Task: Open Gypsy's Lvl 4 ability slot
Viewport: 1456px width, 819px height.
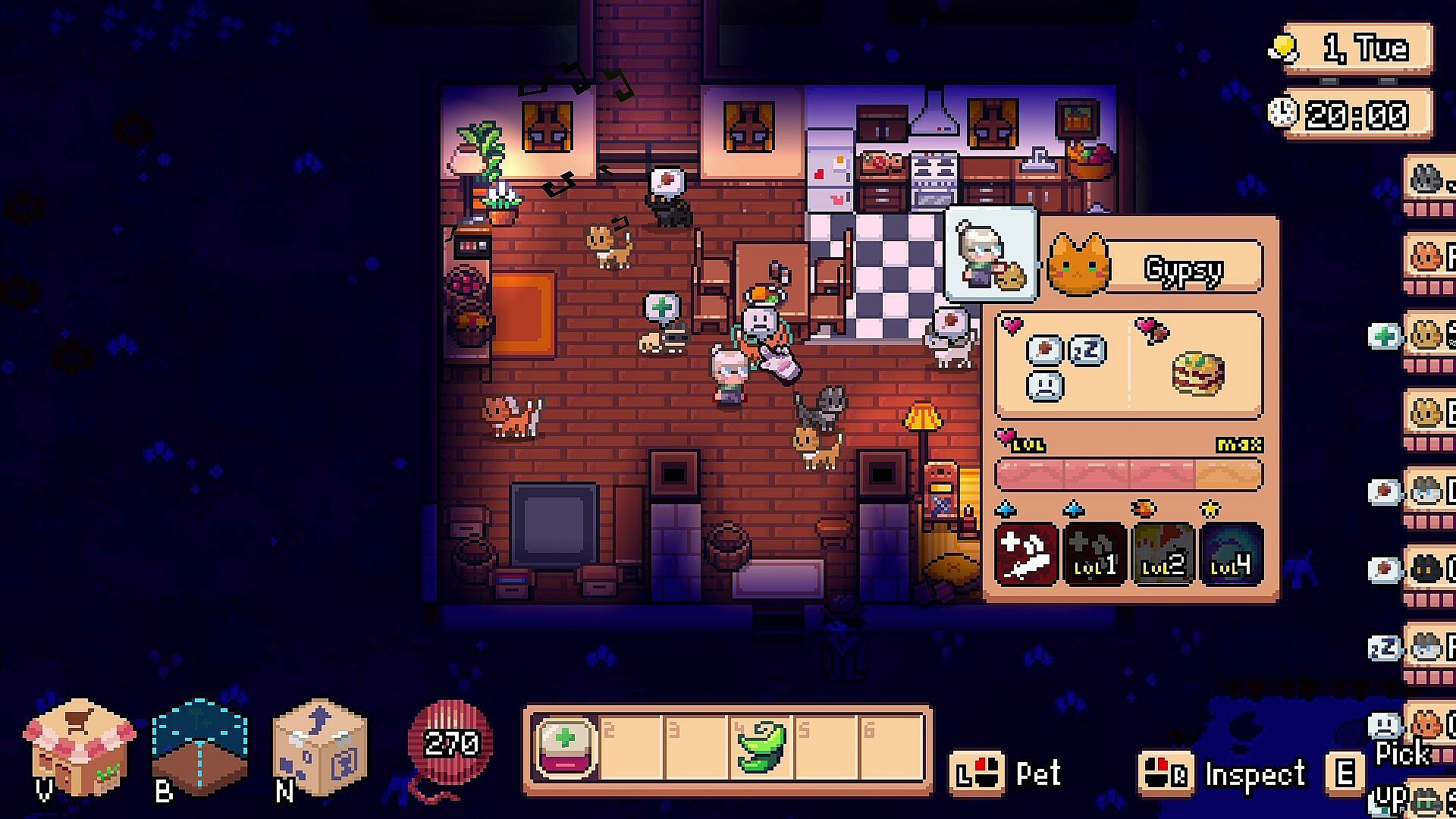Action: (1232, 554)
